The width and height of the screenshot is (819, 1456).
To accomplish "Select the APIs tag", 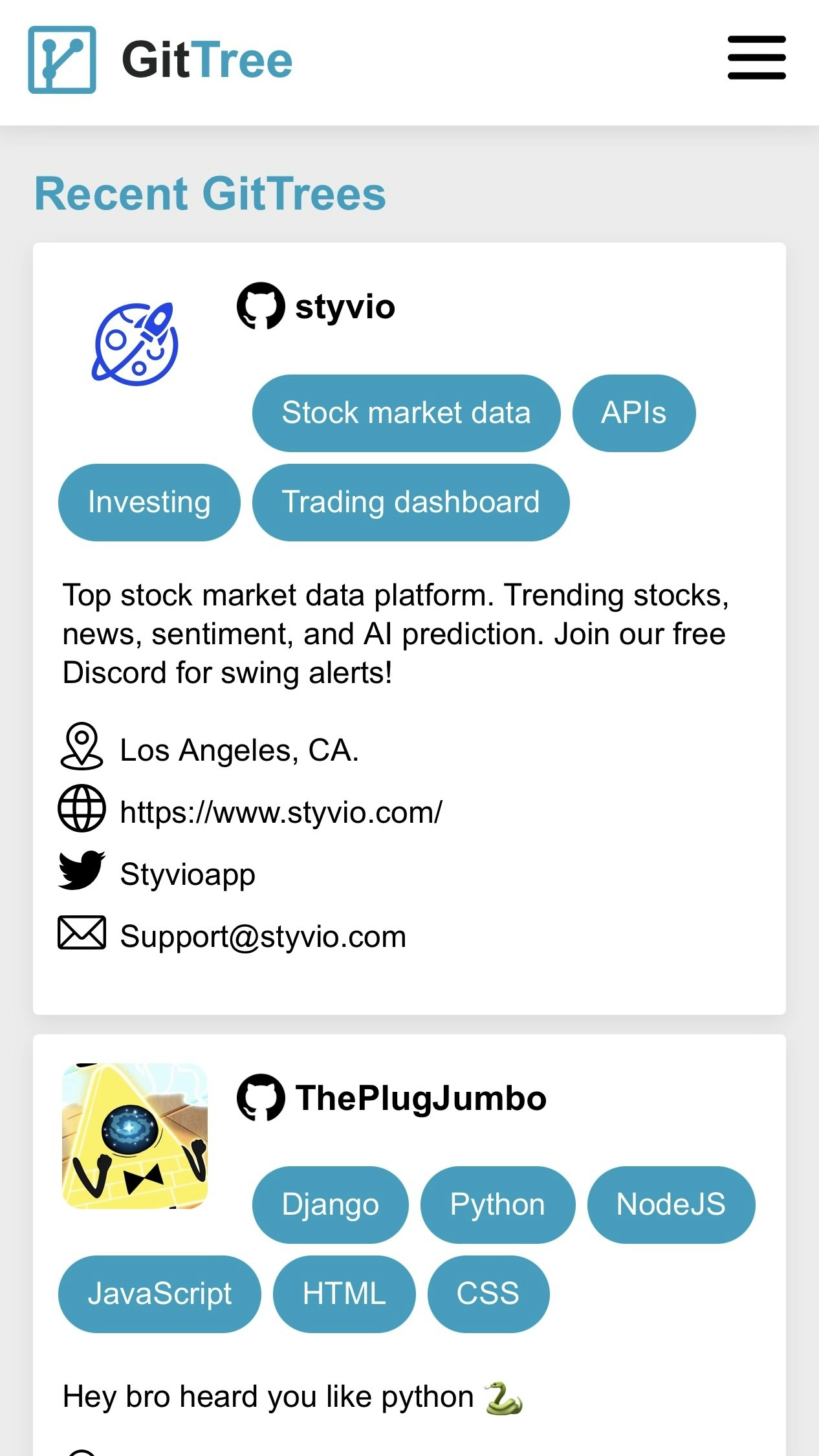I will (634, 413).
